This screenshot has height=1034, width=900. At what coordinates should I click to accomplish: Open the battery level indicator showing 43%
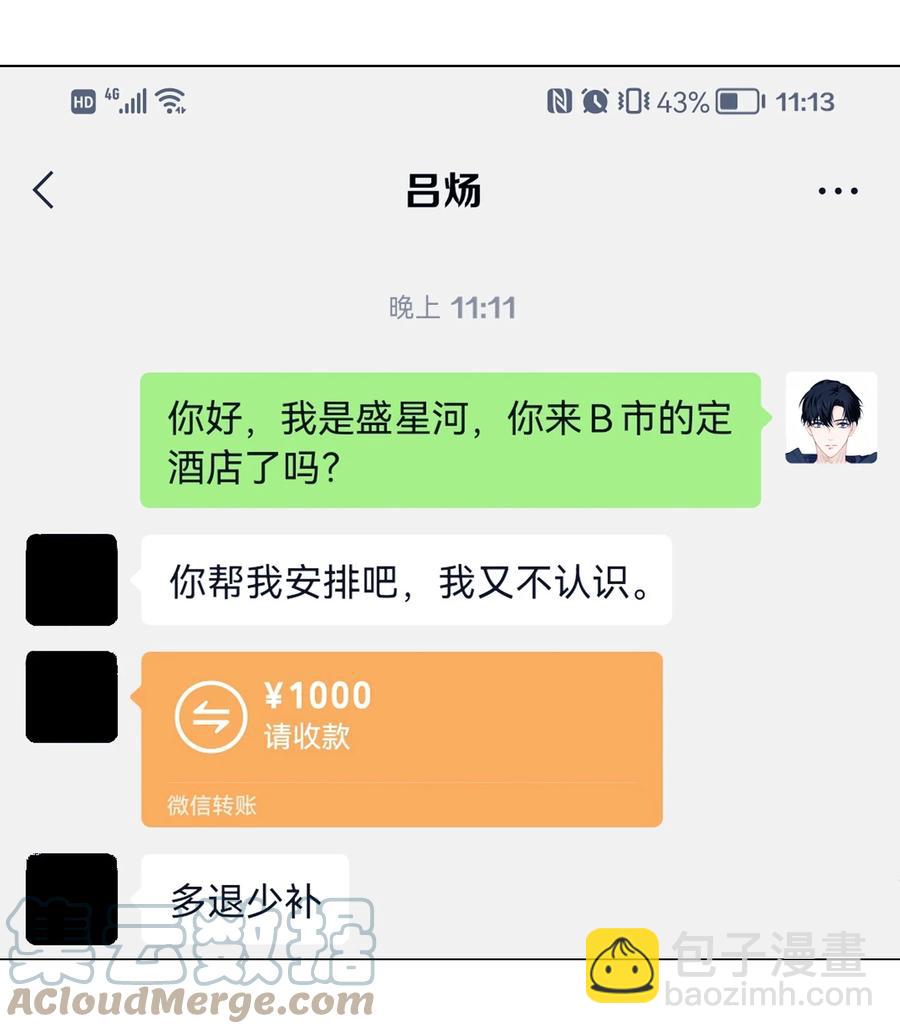pyautogui.click(x=737, y=100)
